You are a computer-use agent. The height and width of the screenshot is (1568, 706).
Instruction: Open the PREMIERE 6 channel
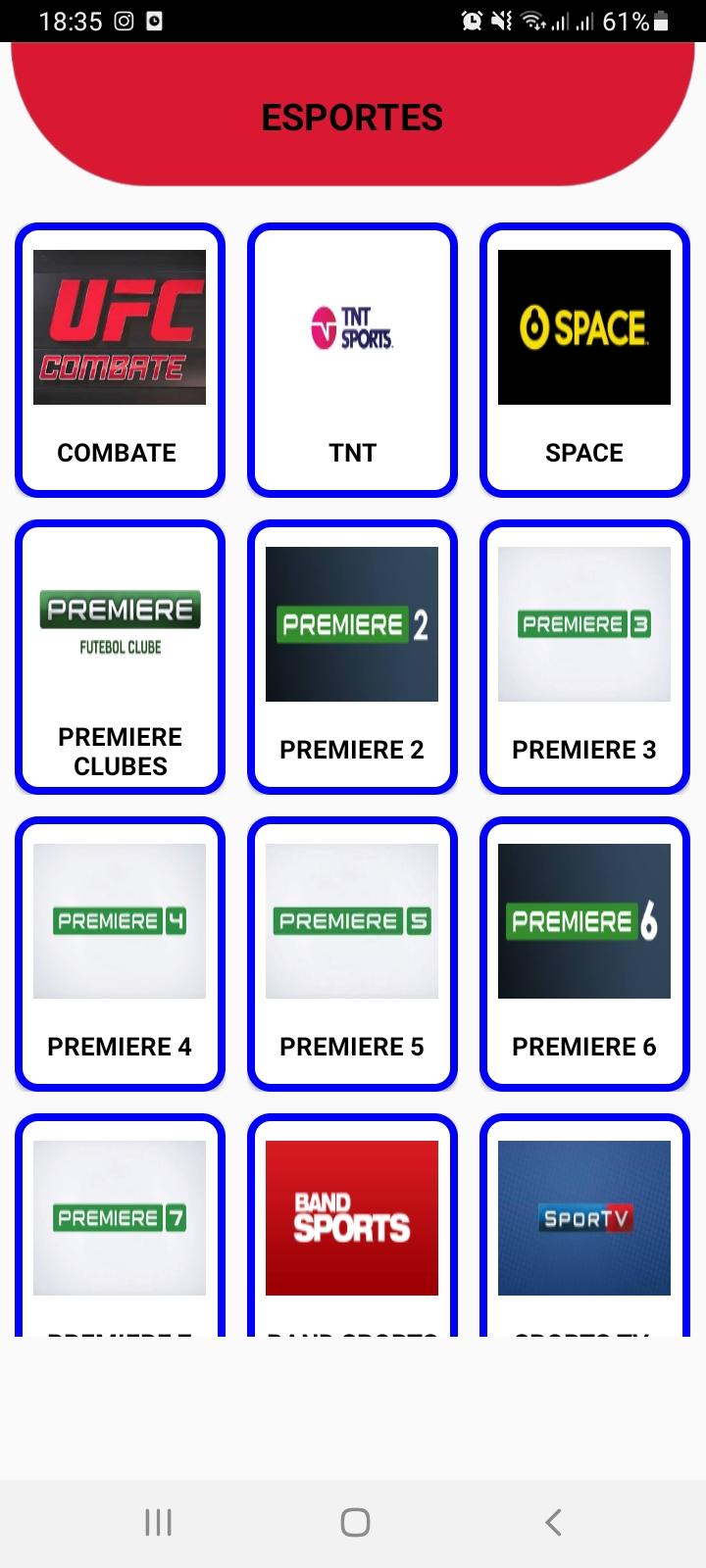[584, 954]
